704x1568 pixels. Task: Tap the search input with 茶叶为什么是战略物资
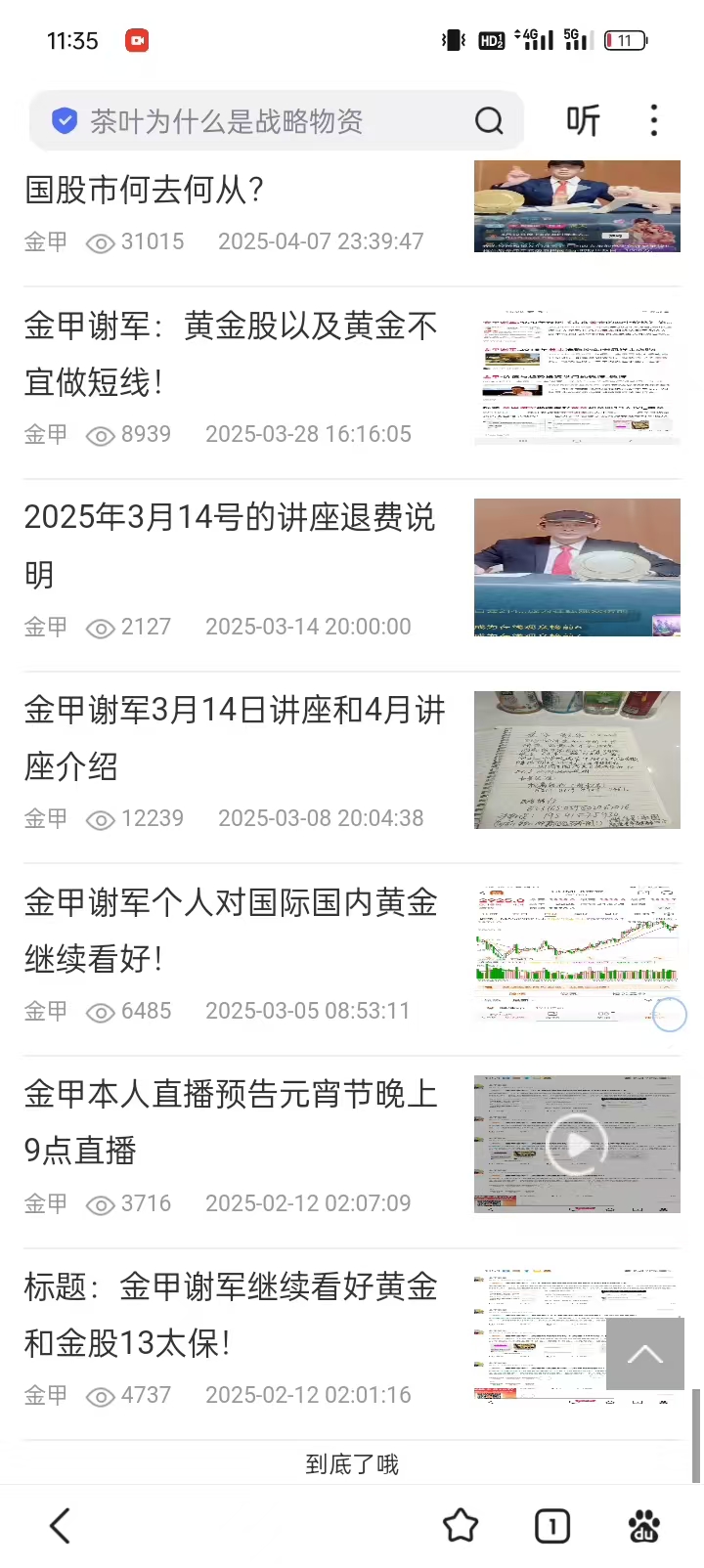tap(274, 120)
